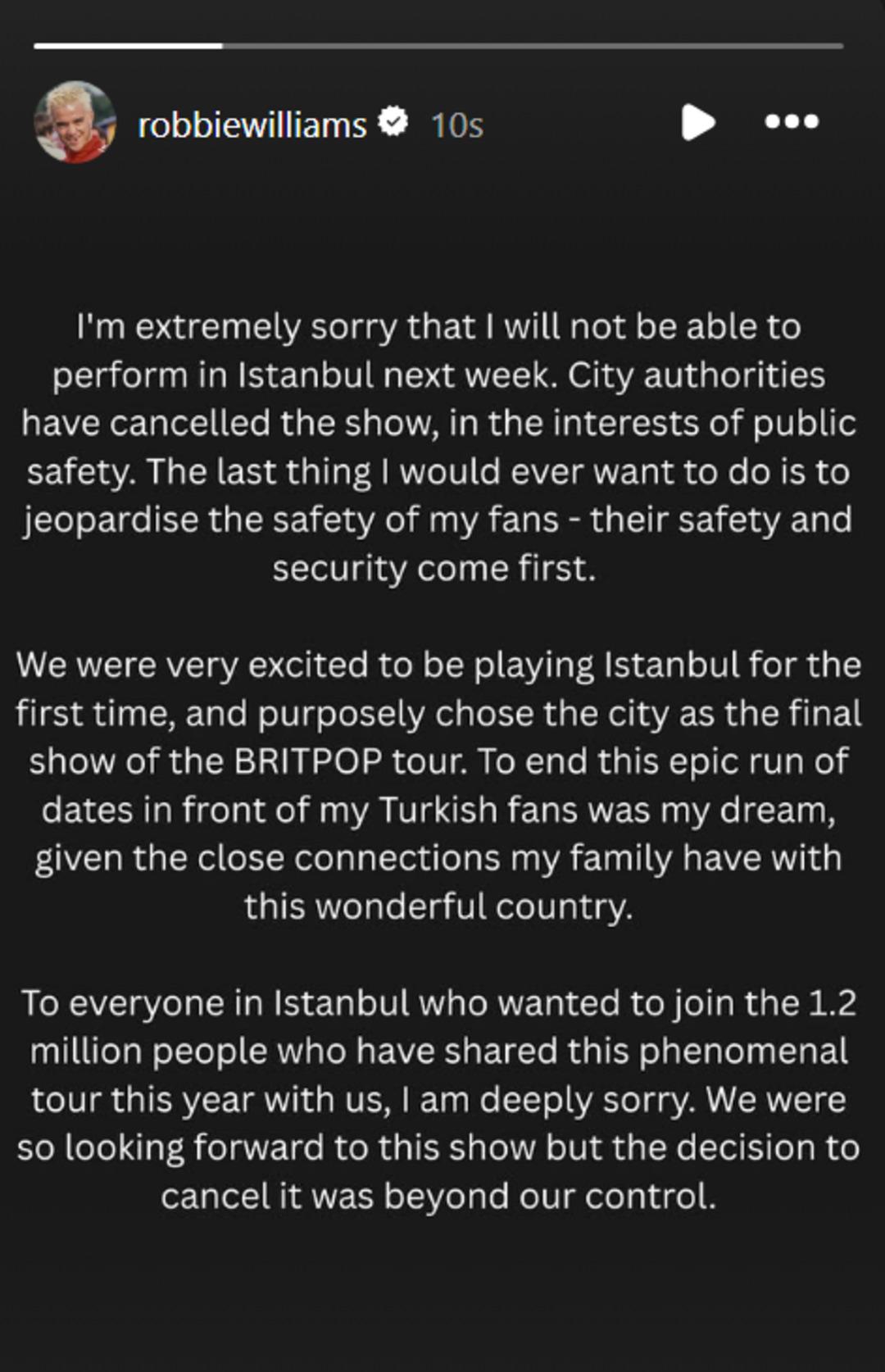Open the robbiewilliams username link

pyautogui.click(x=252, y=125)
